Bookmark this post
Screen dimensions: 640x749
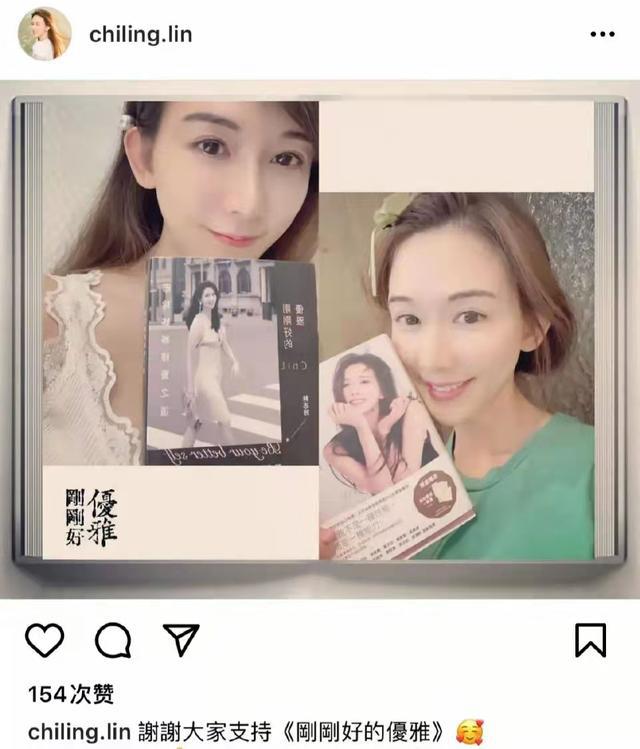pos(591,640)
